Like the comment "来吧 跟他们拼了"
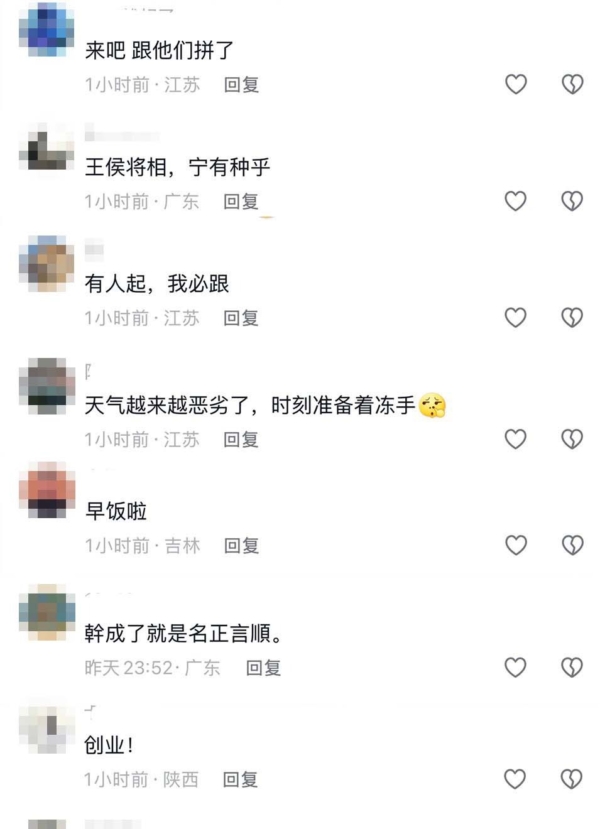 (515, 85)
